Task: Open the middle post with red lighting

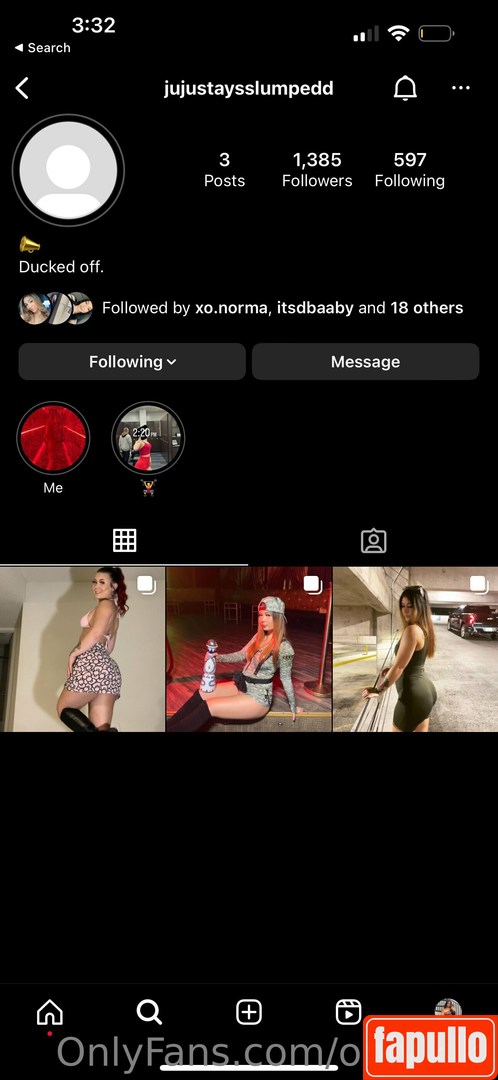Action: click(249, 649)
